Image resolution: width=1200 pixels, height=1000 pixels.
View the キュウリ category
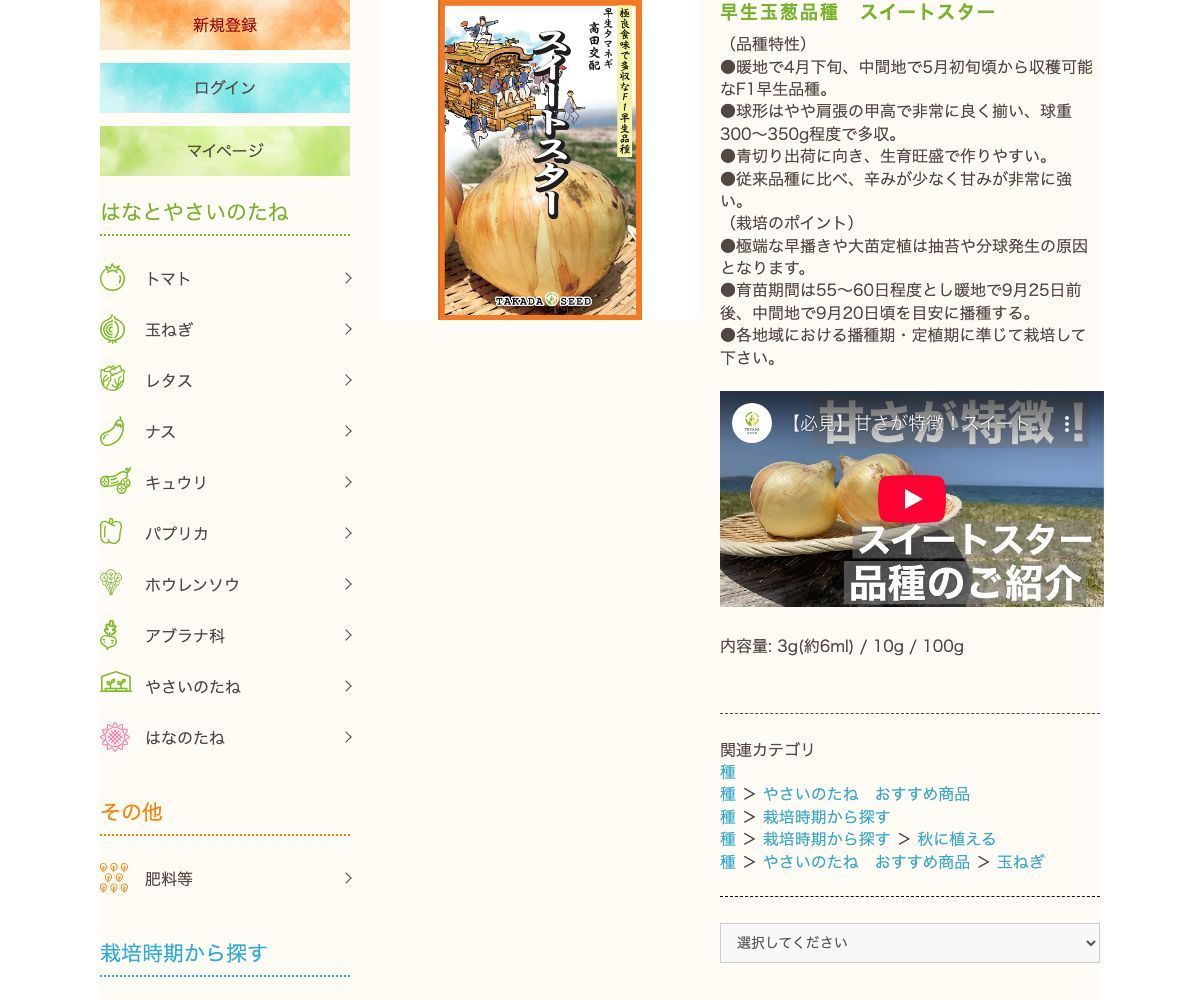pos(225,482)
